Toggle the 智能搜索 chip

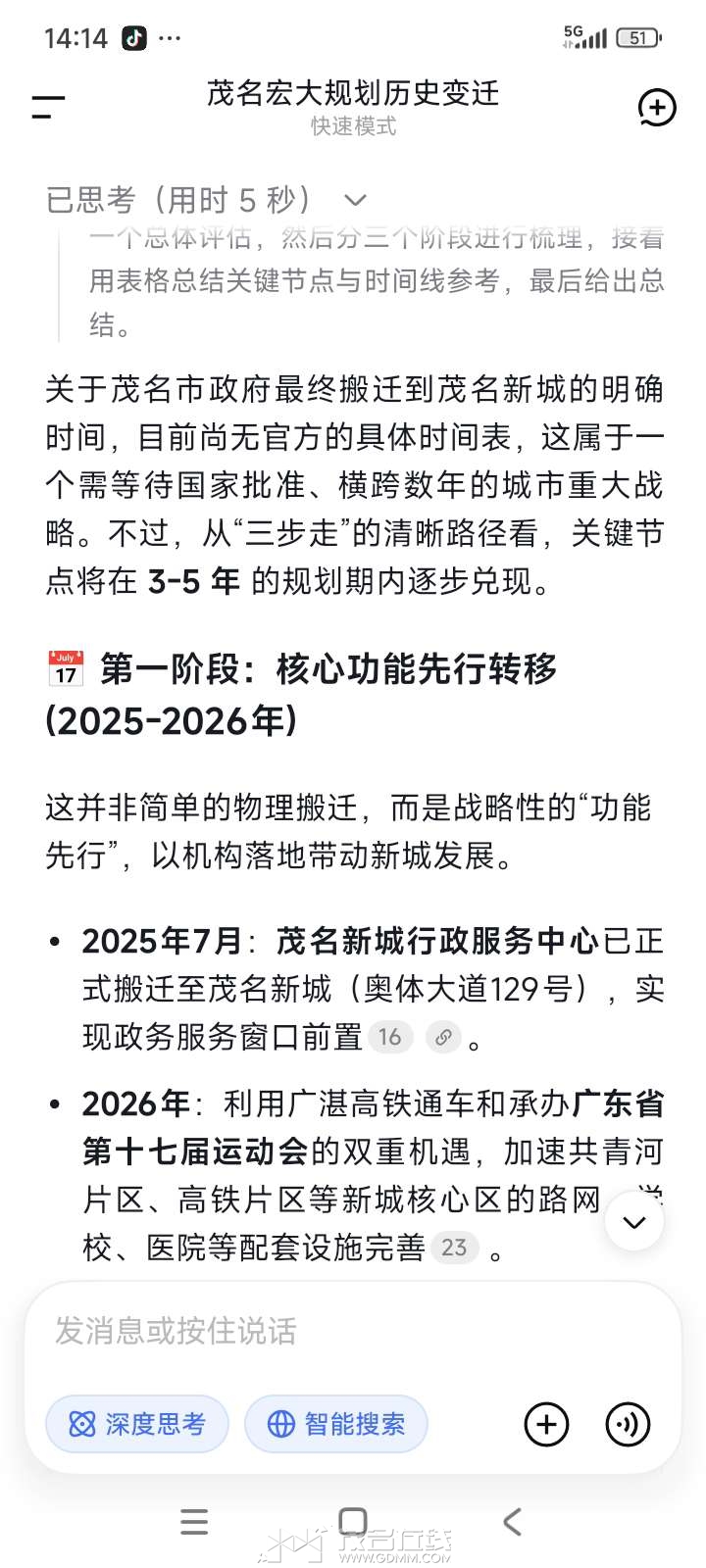point(336,1424)
